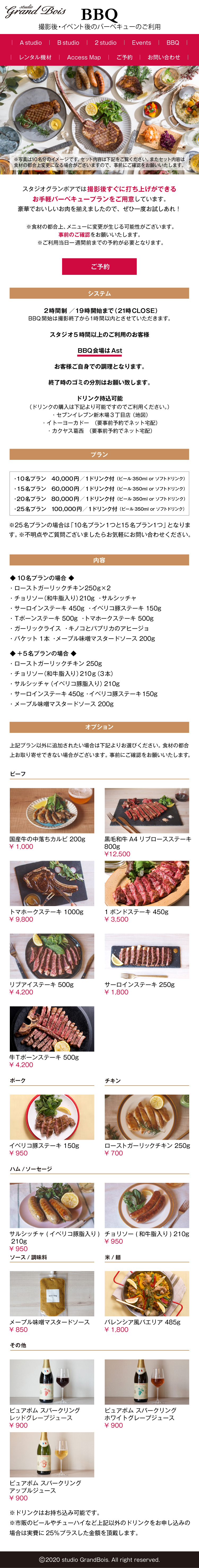
Task: Open the Ast BBQ venue link
Action: 99,351
